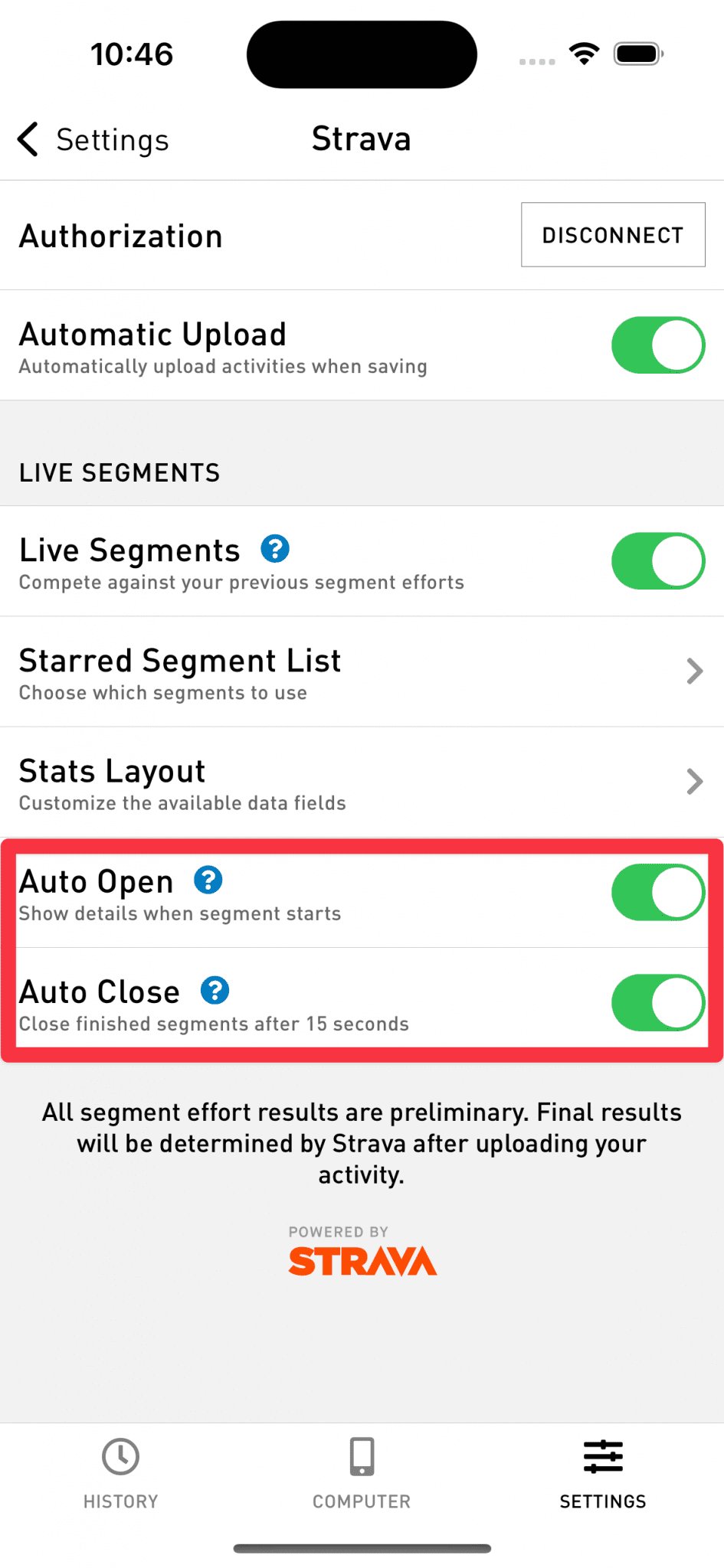Disable Automatic Upload

(657, 345)
